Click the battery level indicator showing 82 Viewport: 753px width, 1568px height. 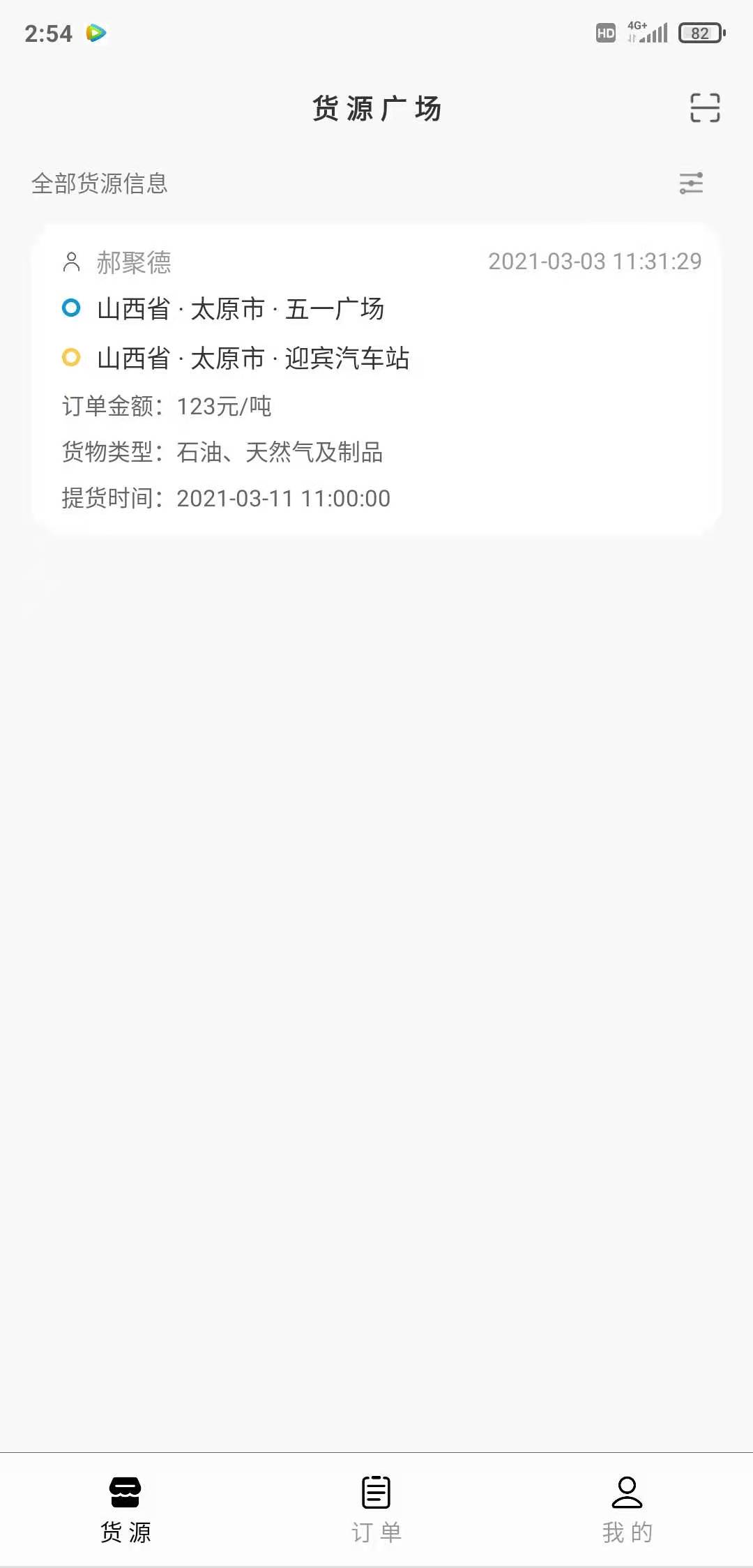point(699,31)
